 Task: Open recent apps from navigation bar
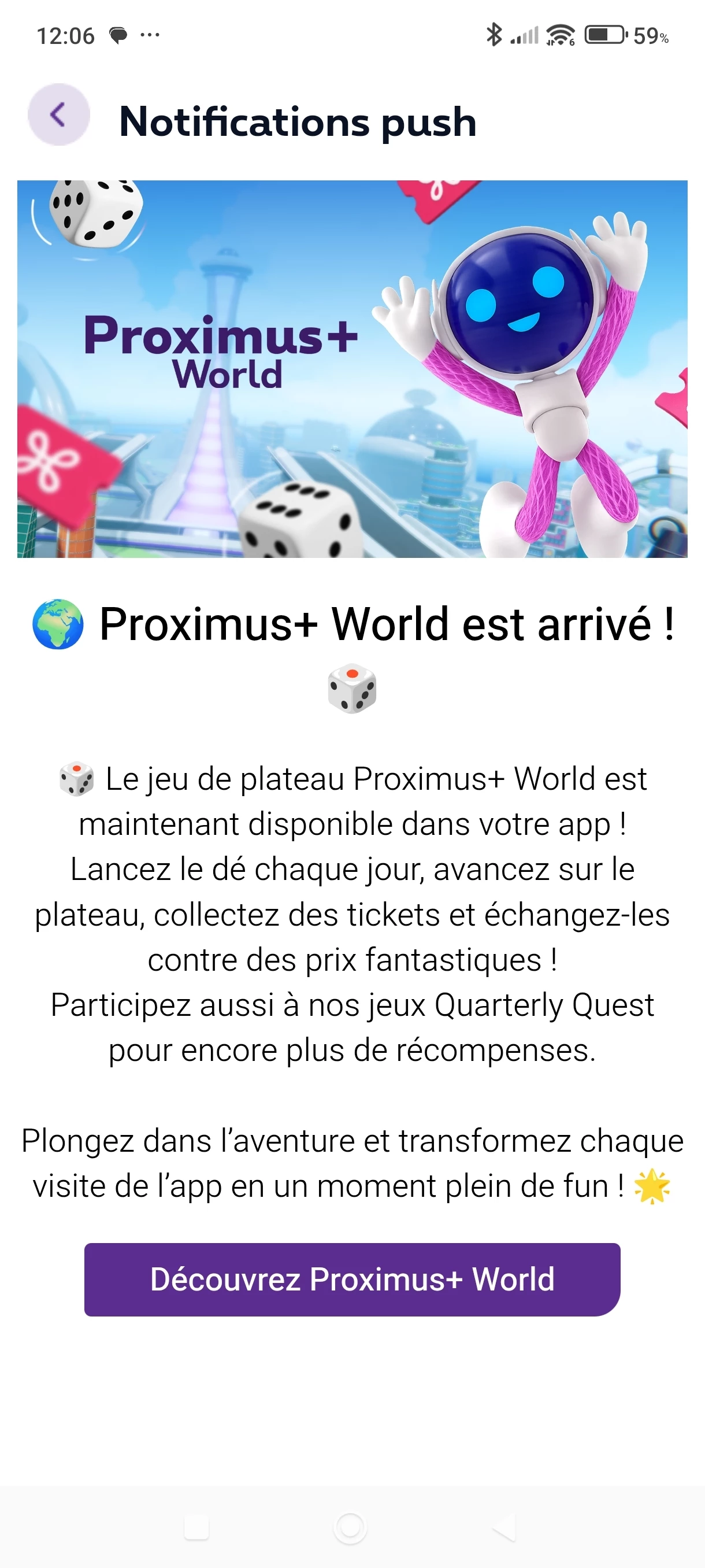(x=196, y=1526)
